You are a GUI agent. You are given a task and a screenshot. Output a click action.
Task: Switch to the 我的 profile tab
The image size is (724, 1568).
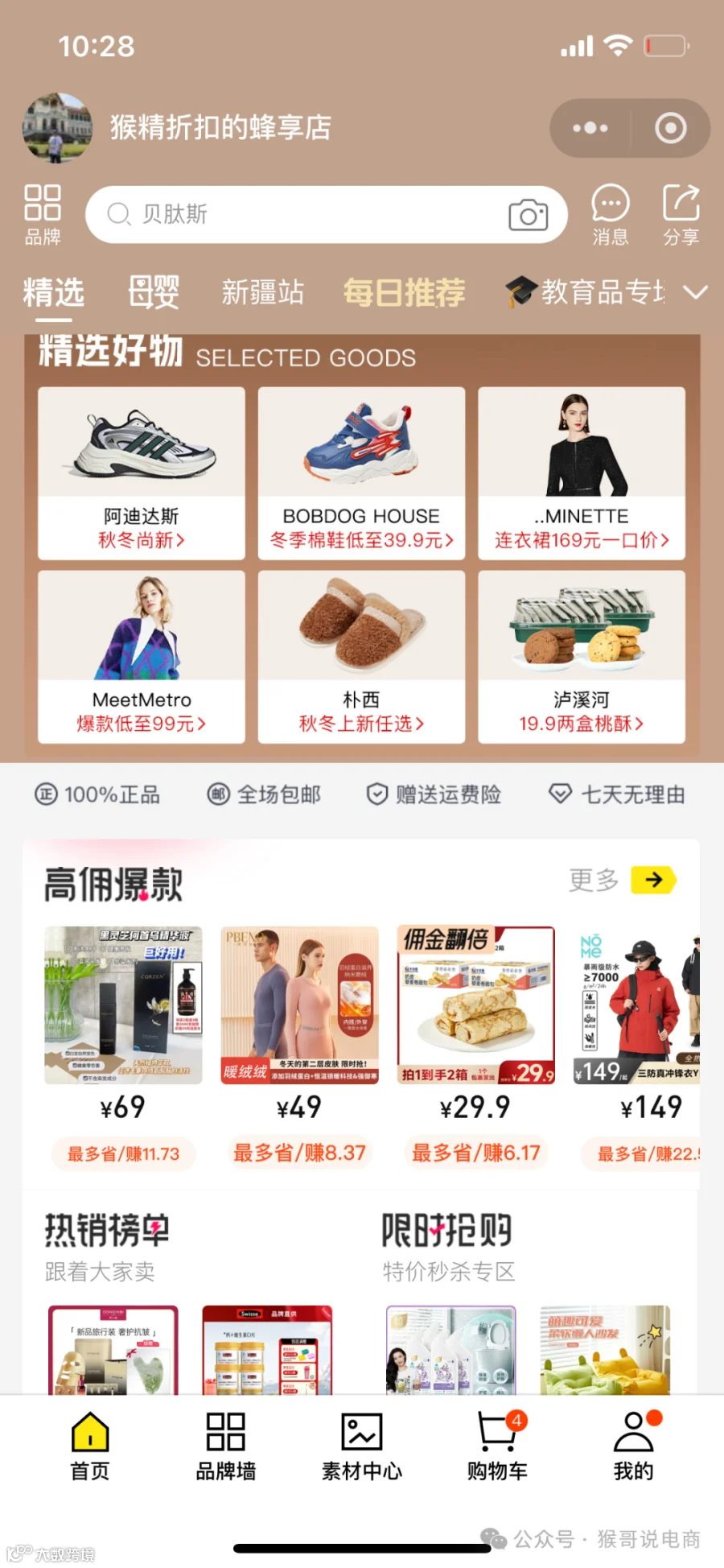(634, 1446)
